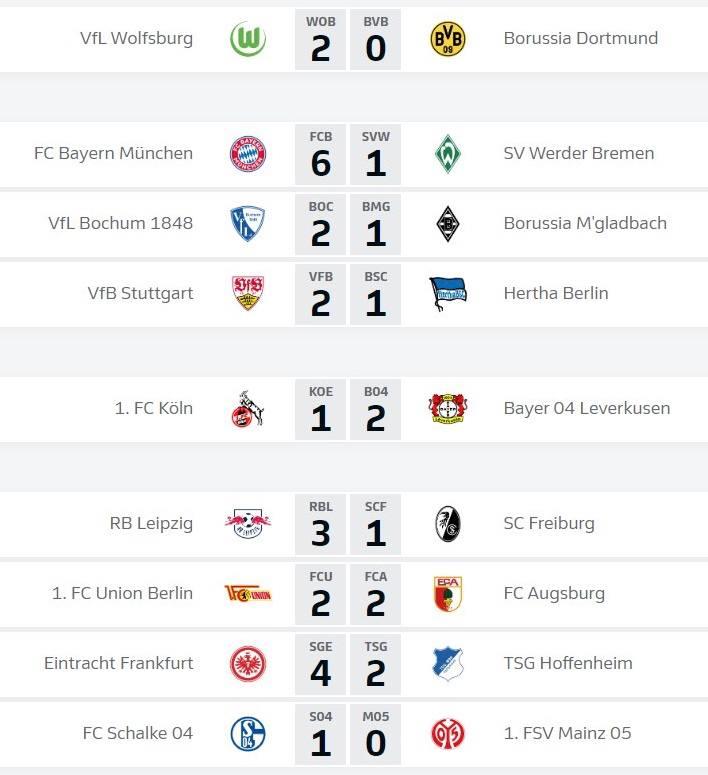The height and width of the screenshot is (775, 708).
Task: Select the VfB Stuttgart vs Hertha Berlin match
Action: [x=348, y=294]
